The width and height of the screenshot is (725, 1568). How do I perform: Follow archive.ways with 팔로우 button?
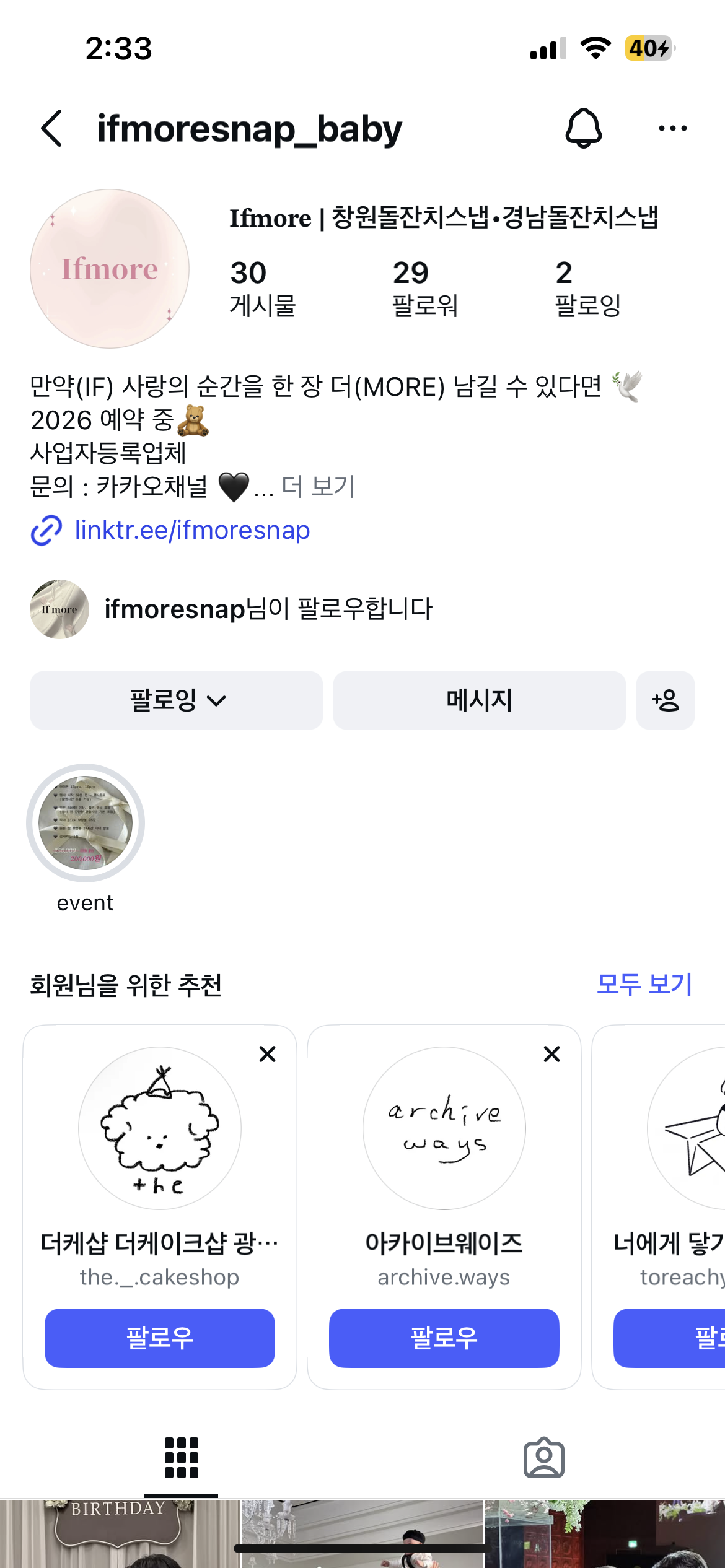444,1338
